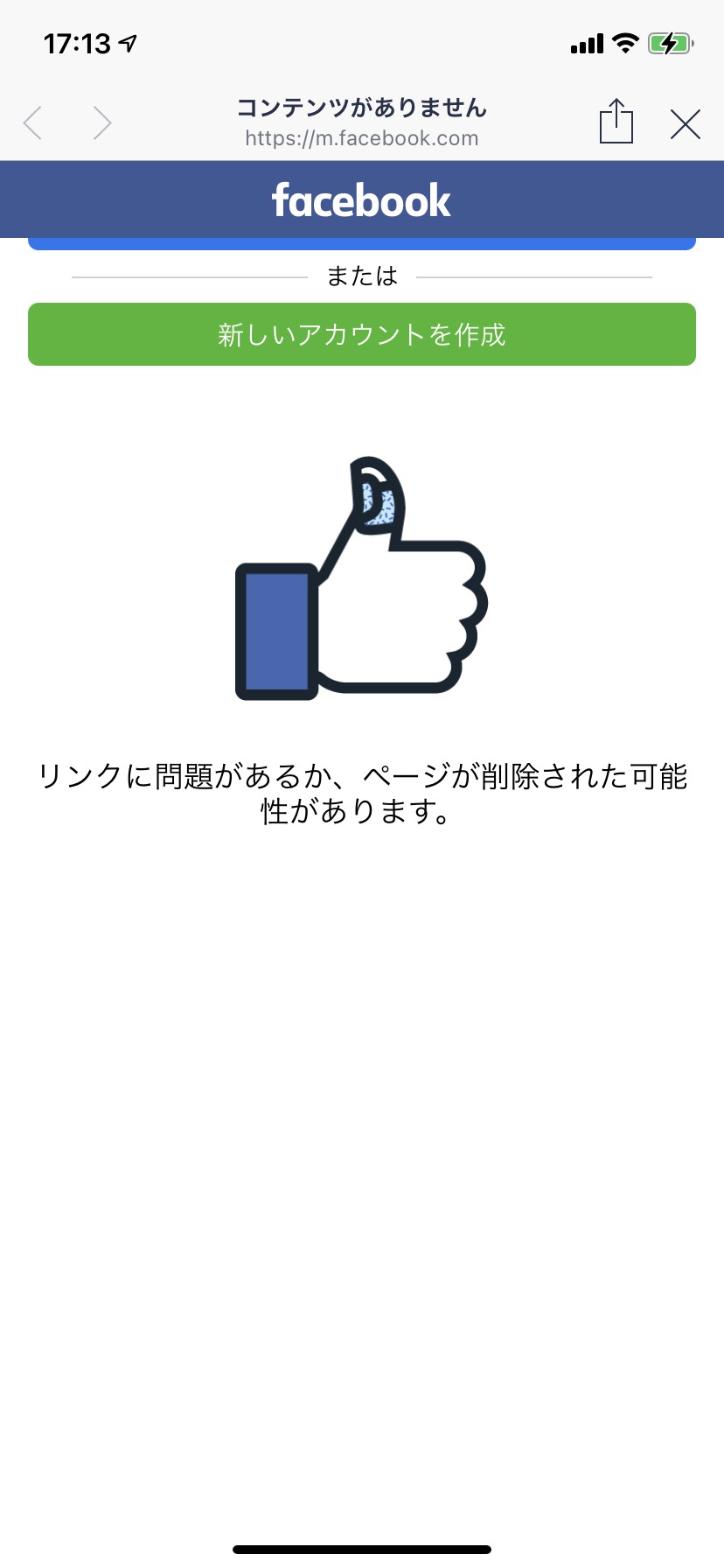Close the in-app browser with X
724x1568 pixels.
[x=686, y=124]
